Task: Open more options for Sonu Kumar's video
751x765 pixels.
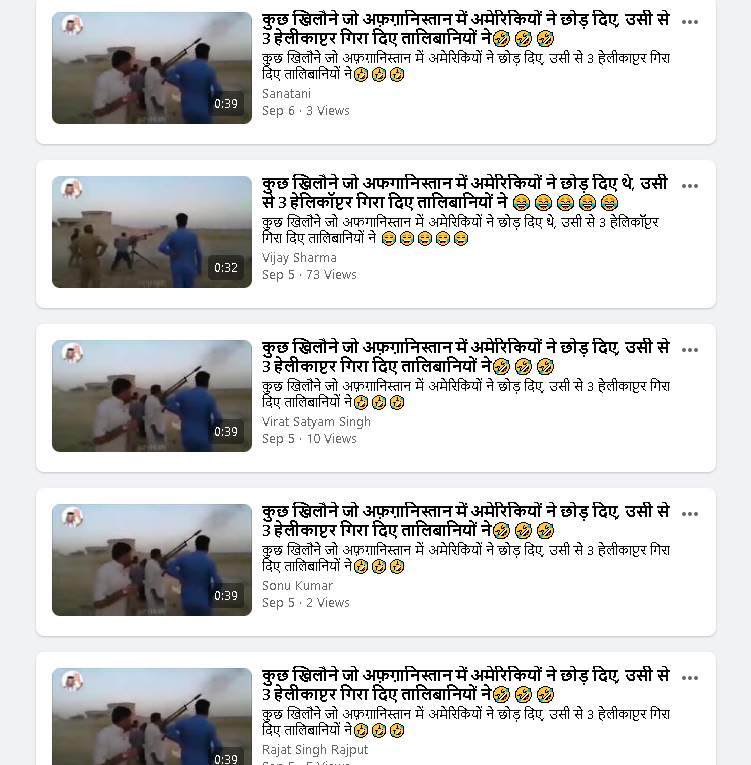Action: (690, 514)
